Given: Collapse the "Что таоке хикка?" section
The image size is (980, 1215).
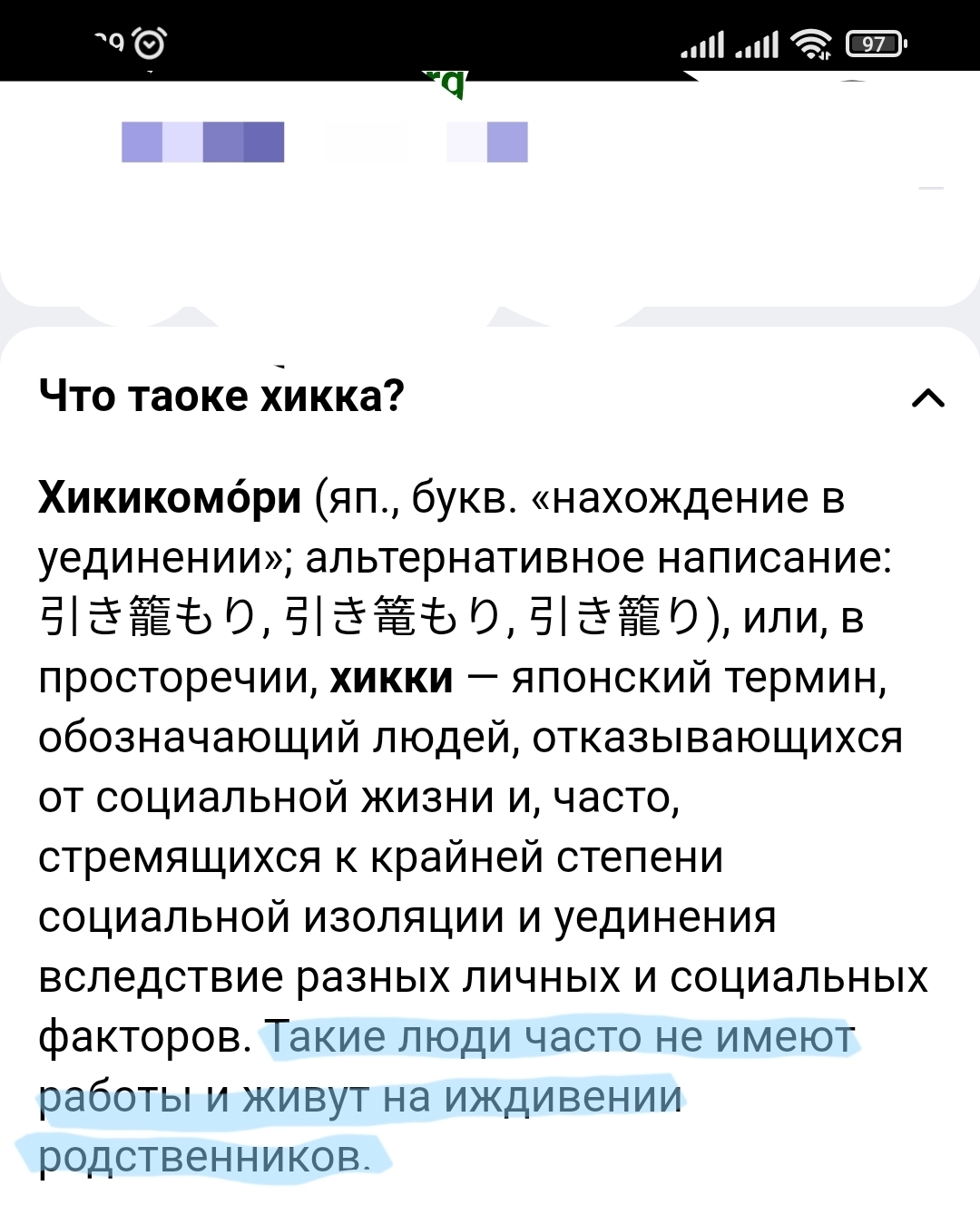Looking at the screenshot, I should tap(927, 397).
